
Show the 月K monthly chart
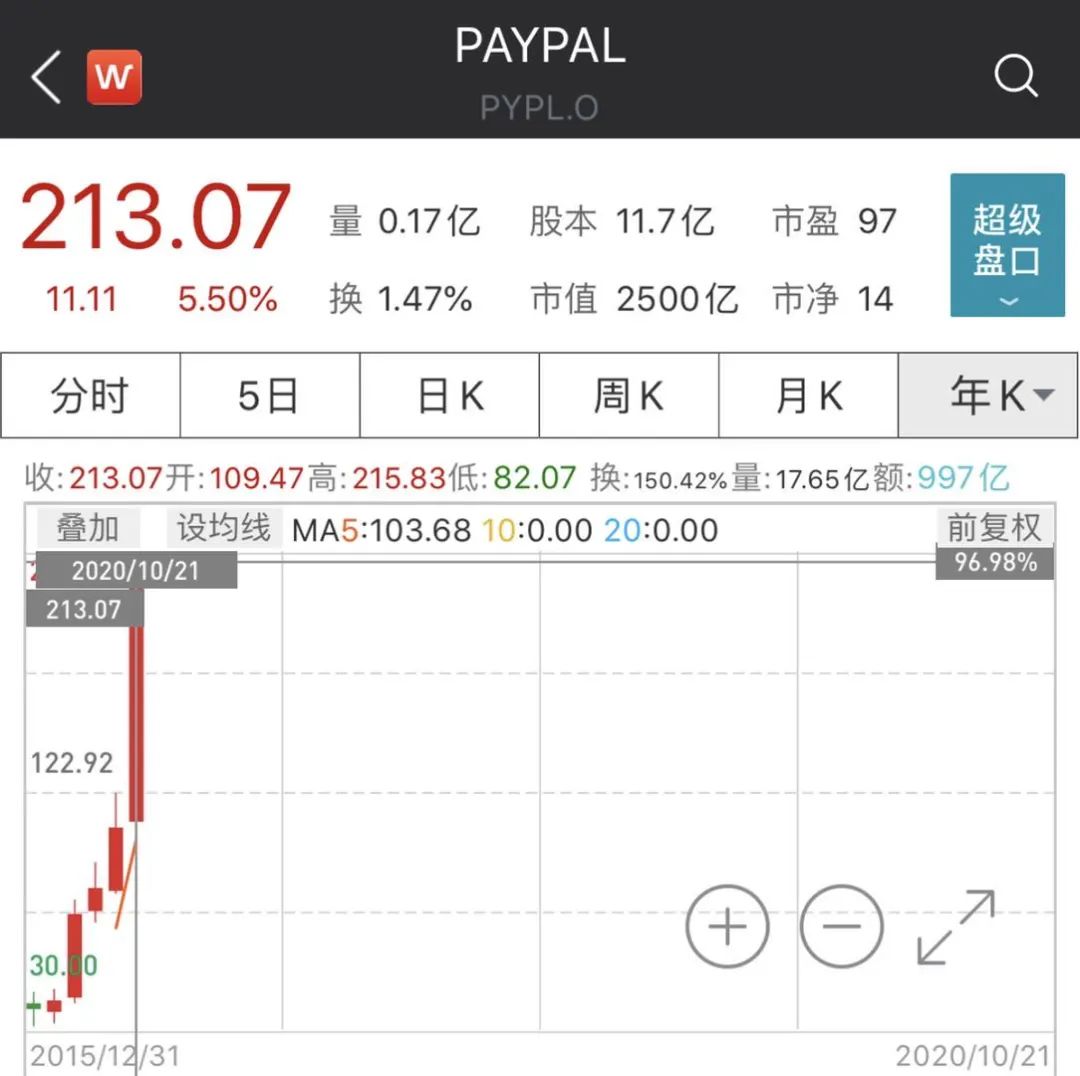pyautogui.click(x=808, y=396)
